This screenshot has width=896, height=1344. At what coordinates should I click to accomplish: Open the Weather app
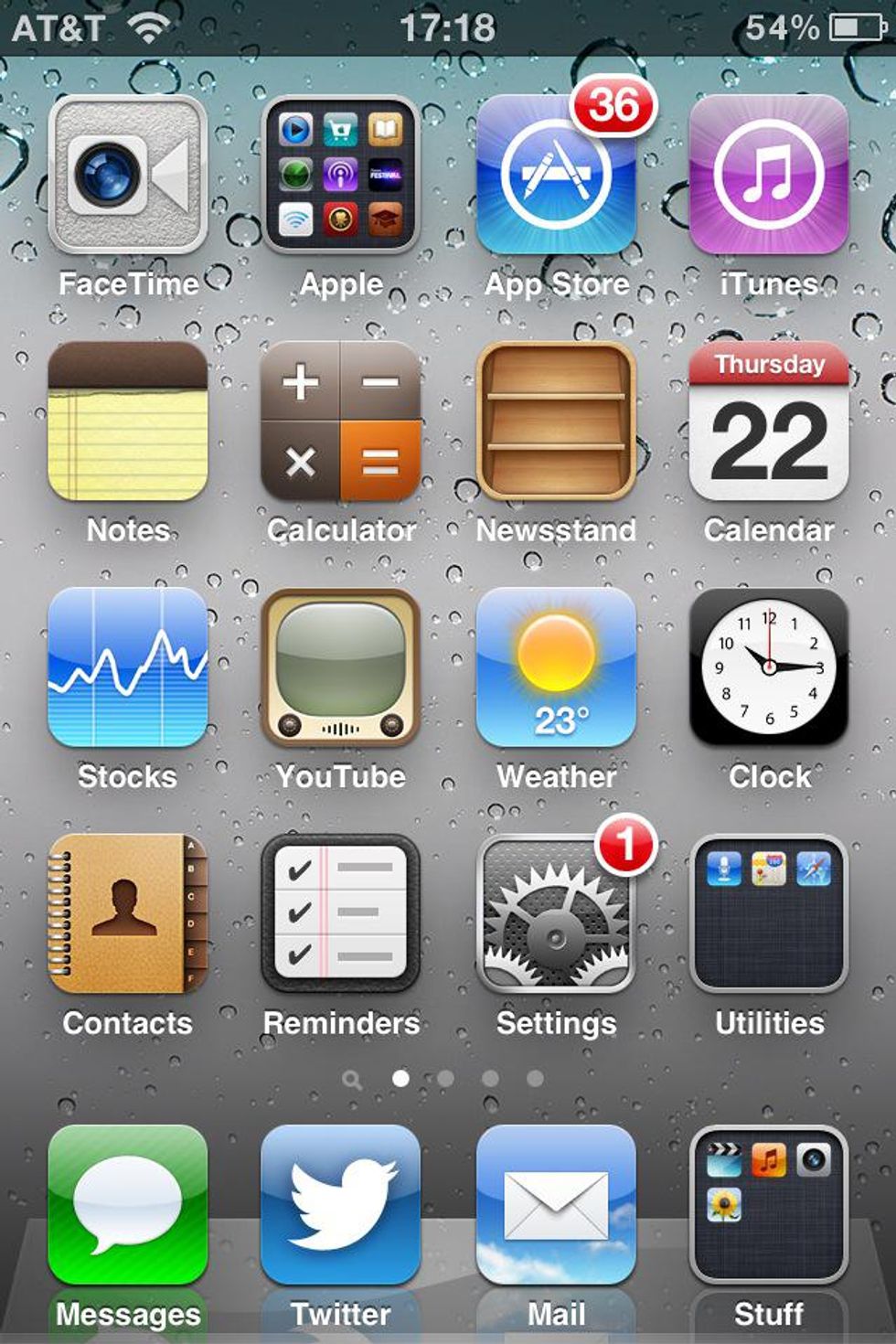[x=556, y=667]
